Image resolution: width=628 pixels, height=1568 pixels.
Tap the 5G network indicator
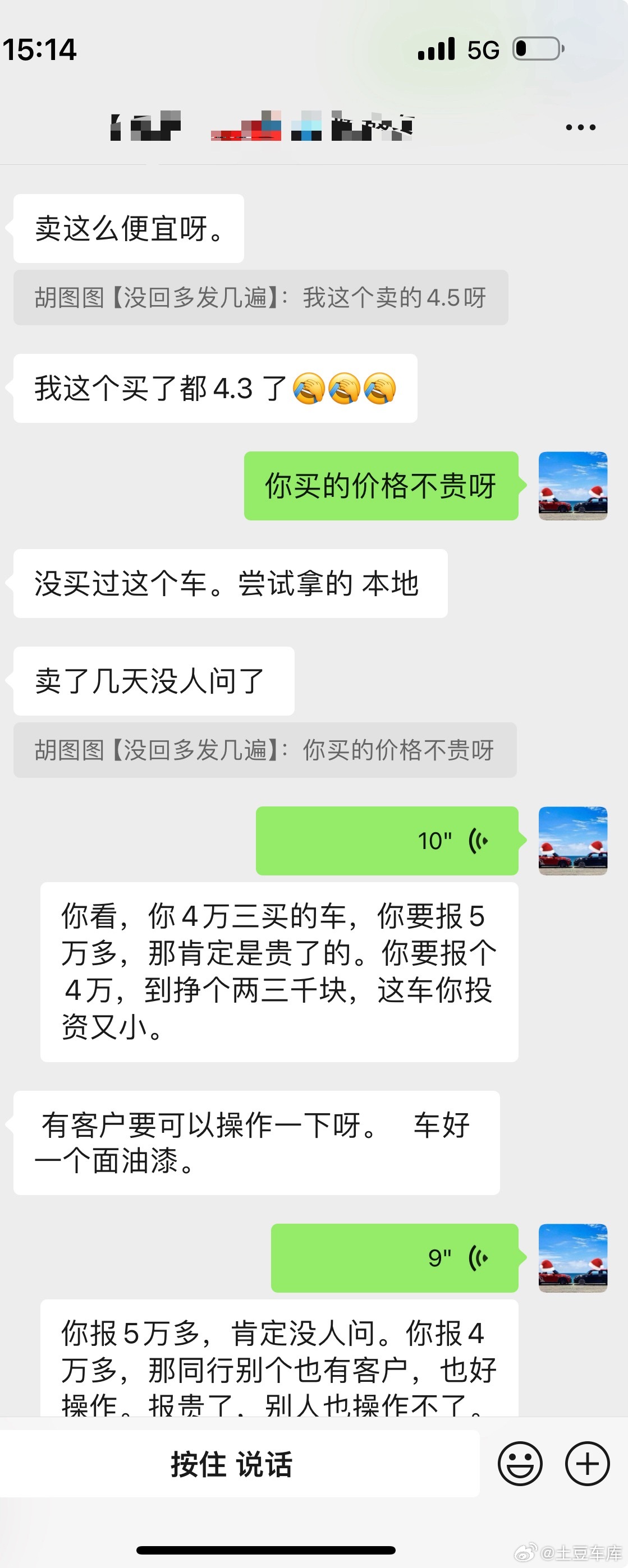(x=482, y=50)
